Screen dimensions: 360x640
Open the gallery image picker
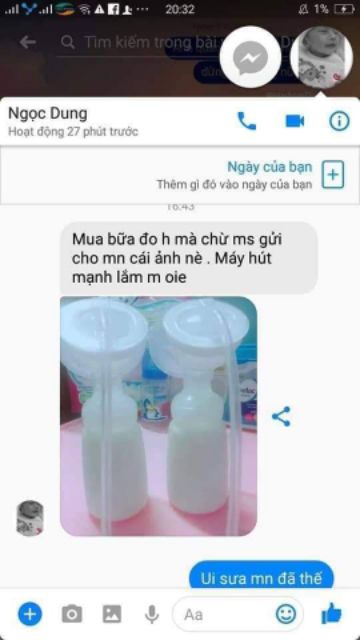pyautogui.click(x=112, y=614)
